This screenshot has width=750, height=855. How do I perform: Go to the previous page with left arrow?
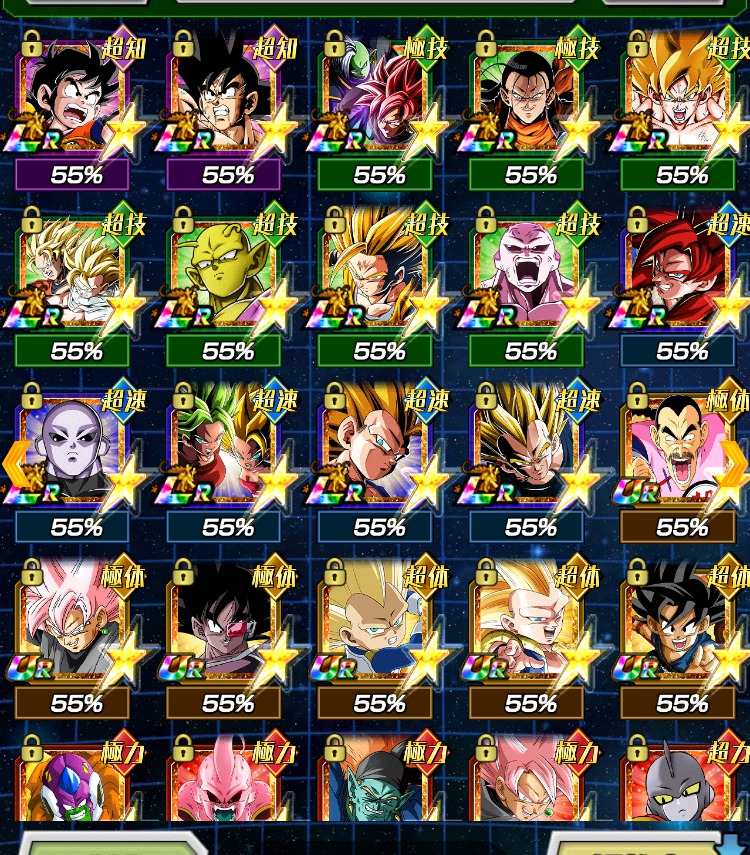click(x=13, y=464)
